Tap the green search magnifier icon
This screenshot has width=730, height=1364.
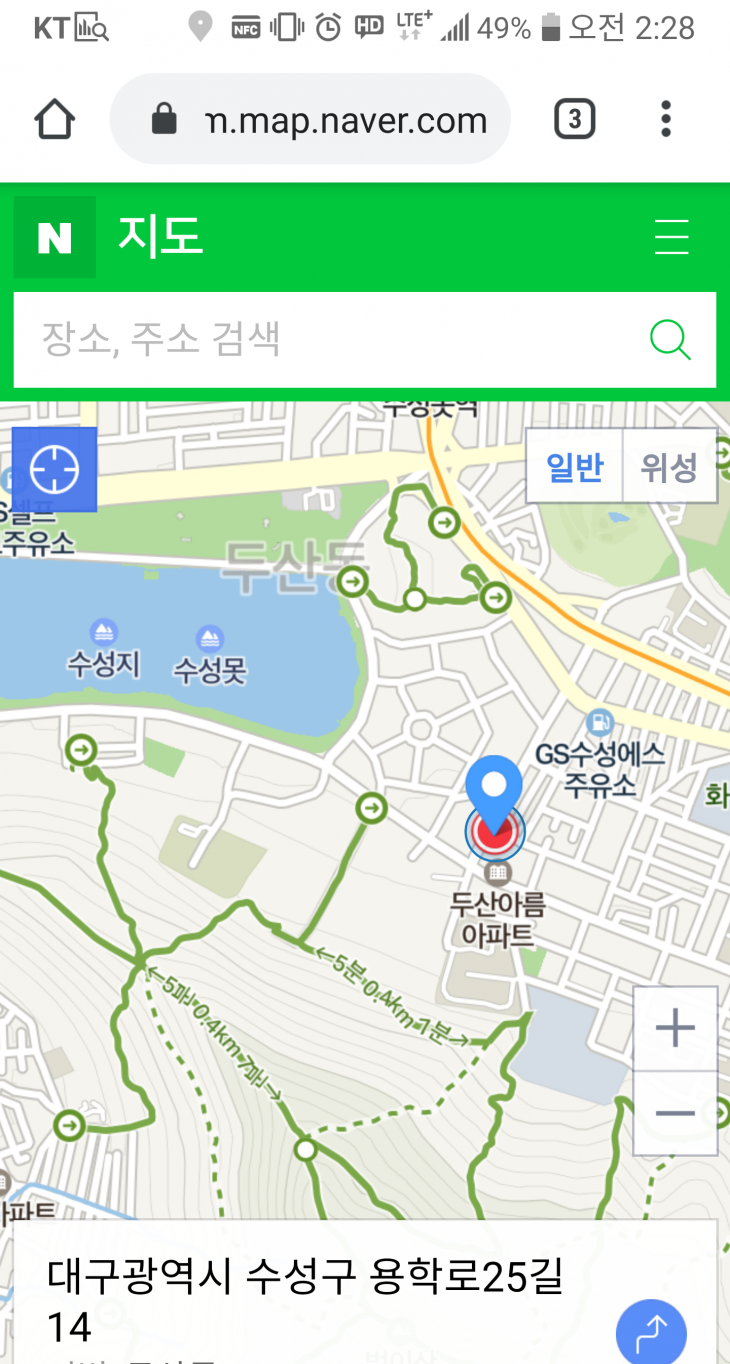[670, 340]
